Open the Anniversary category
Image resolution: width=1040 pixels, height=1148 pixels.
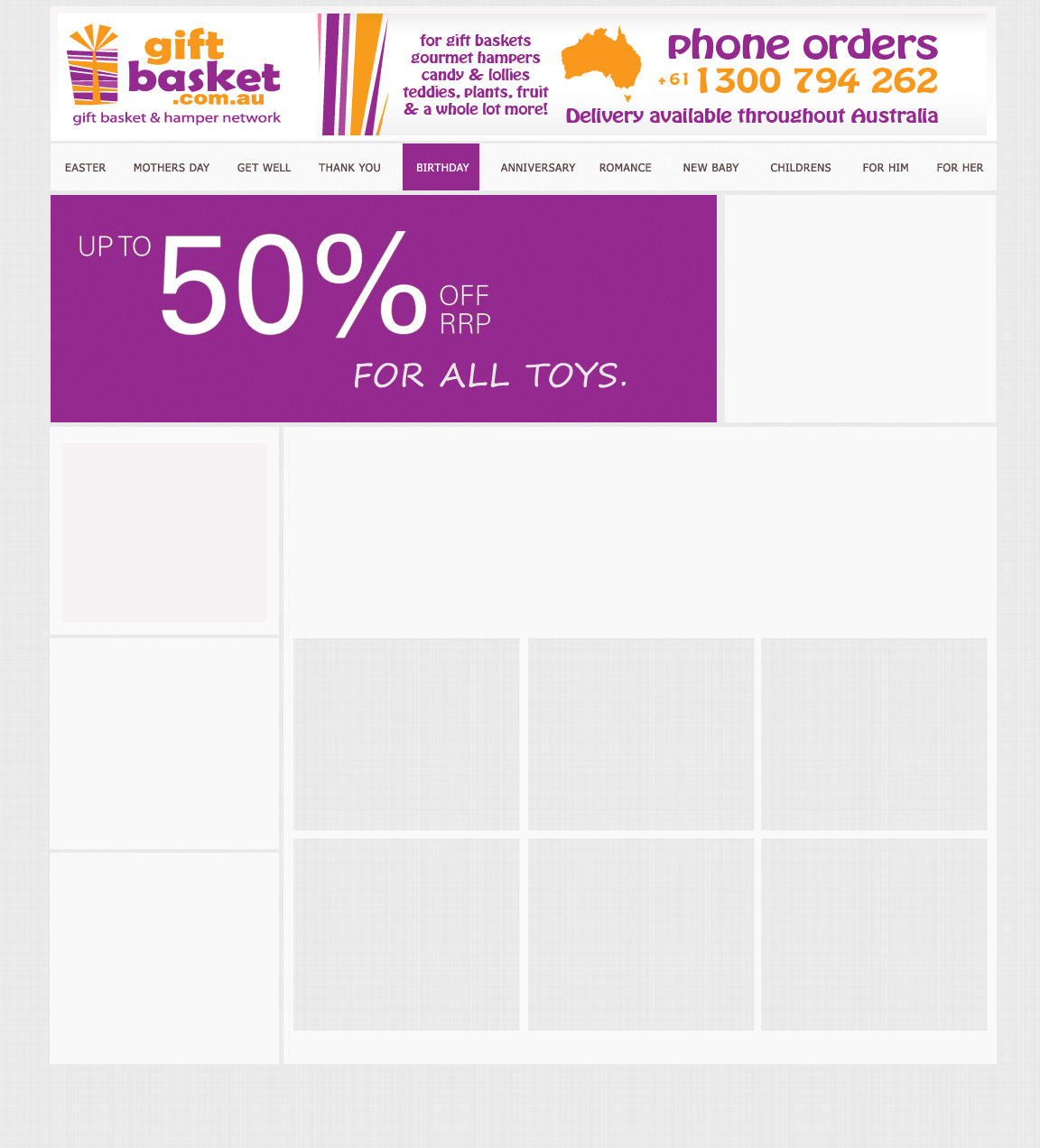538,167
